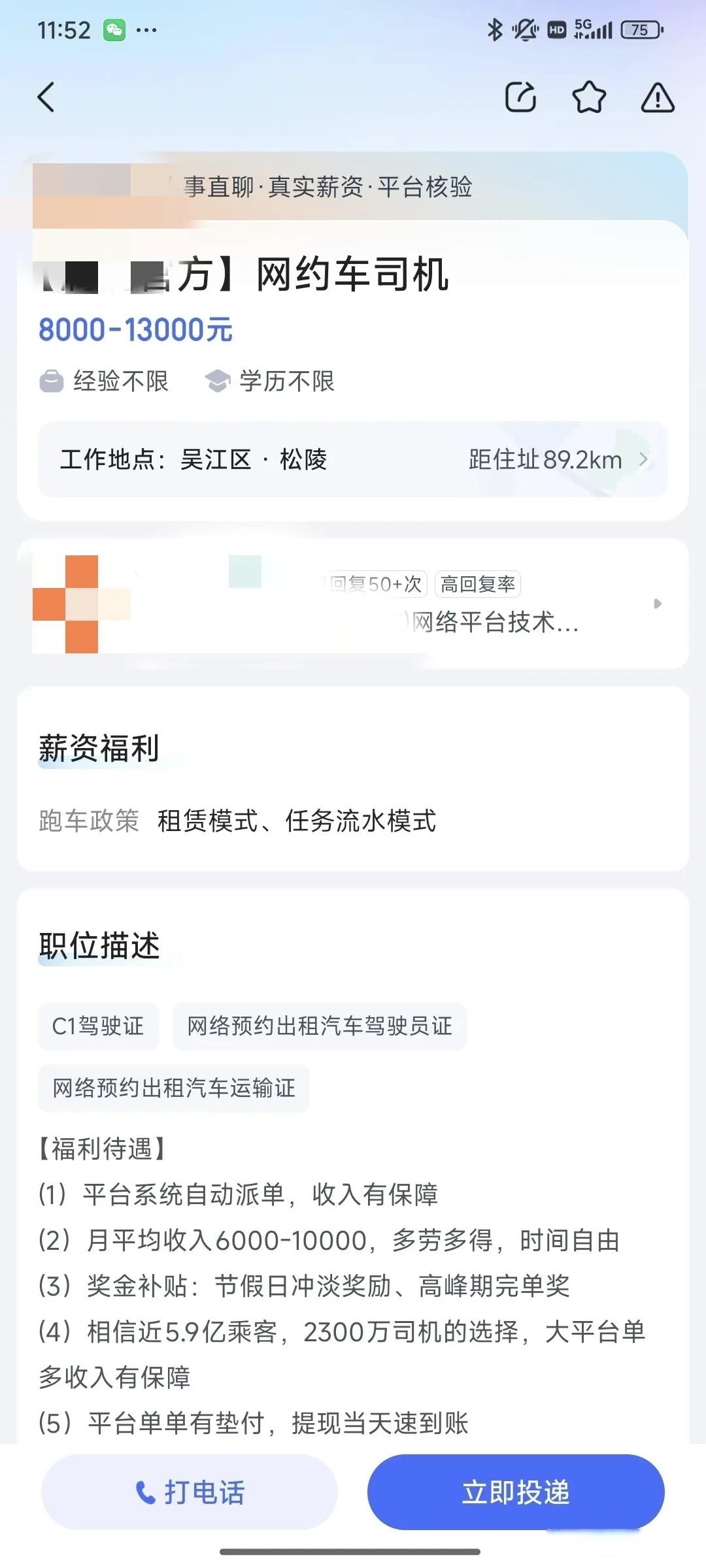Call the recruiter with 打电话
Screen dimensions: 706x1568
(190, 1492)
